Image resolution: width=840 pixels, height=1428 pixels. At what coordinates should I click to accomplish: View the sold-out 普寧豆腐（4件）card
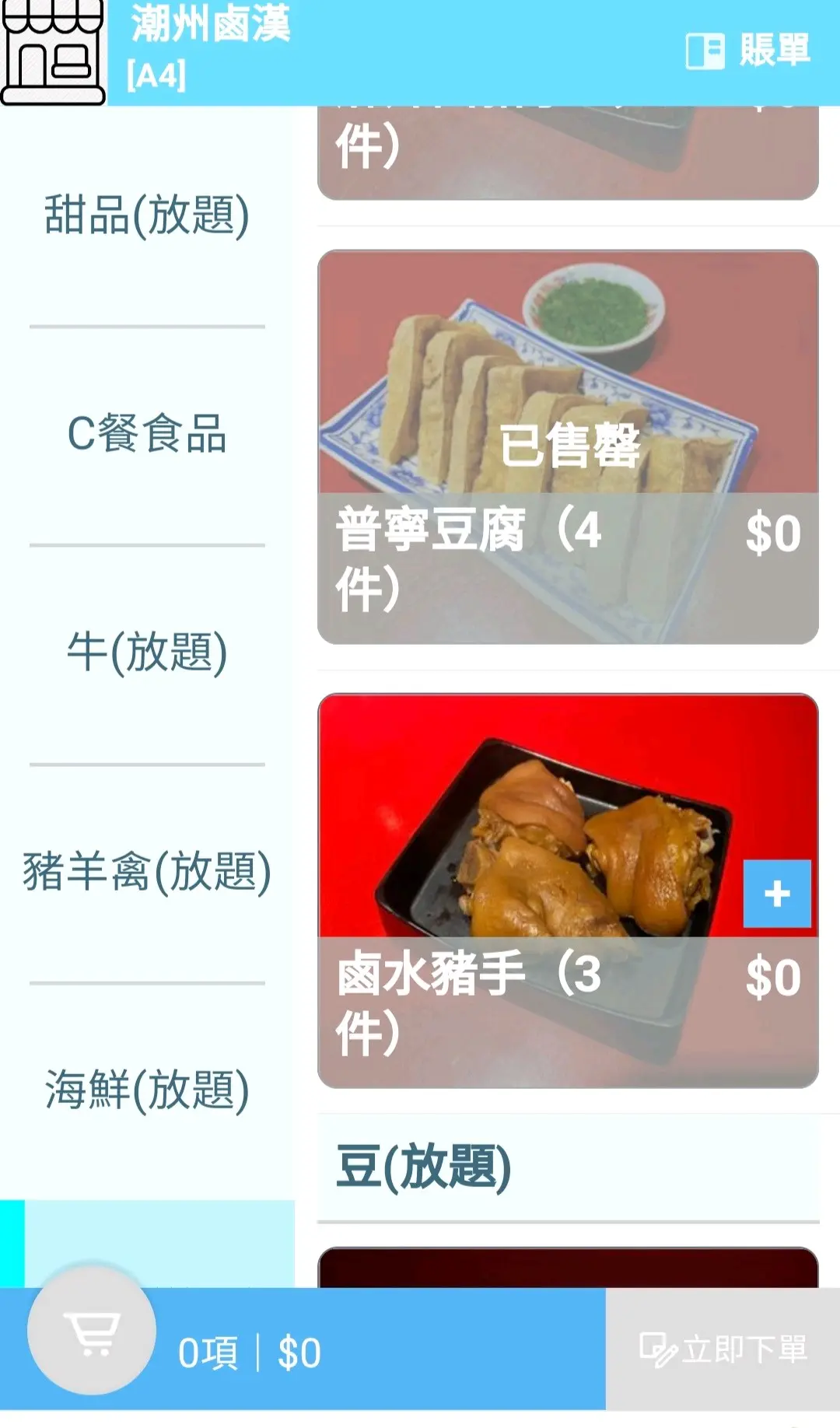click(x=568, y=446)
